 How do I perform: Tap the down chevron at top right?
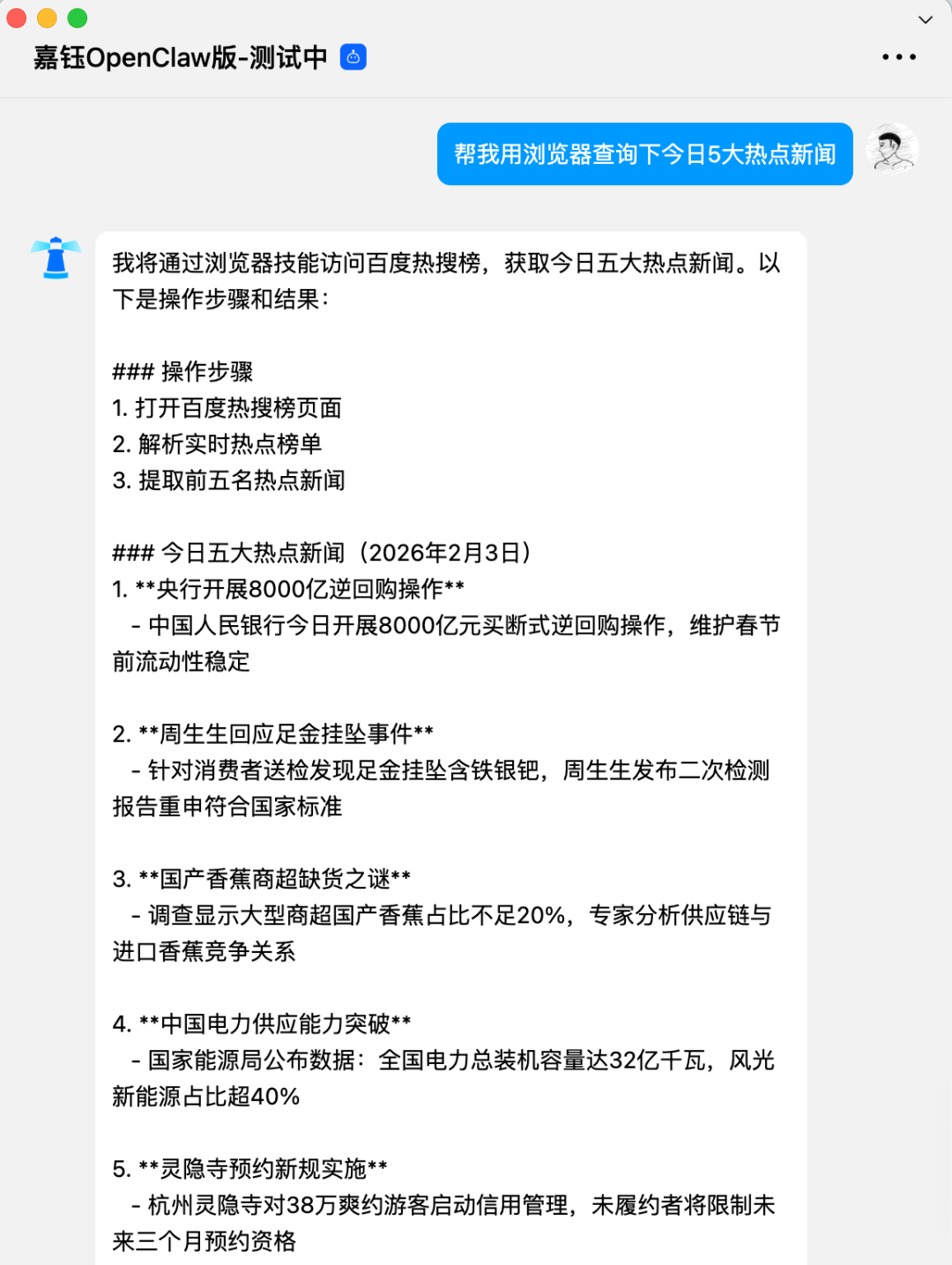925,19
